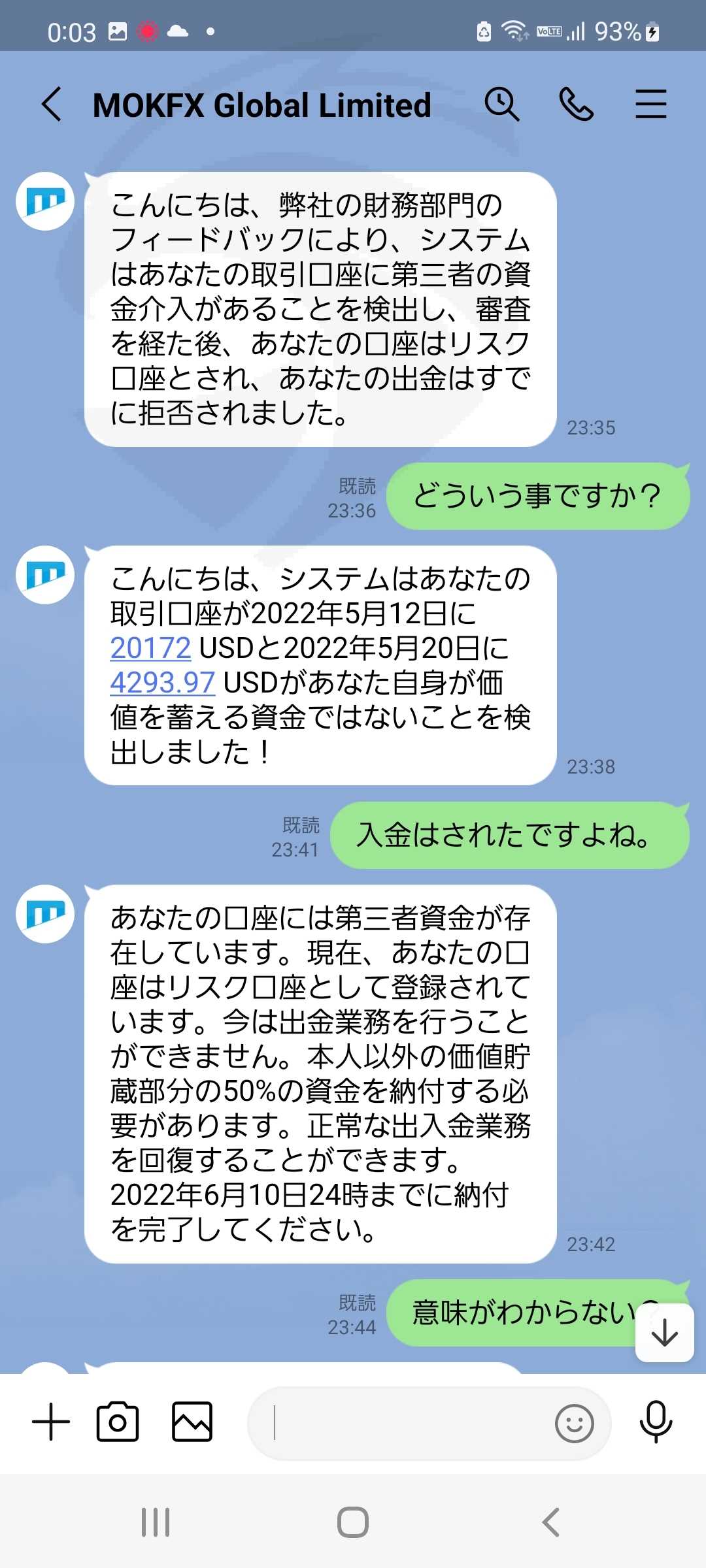This screenshot has width=706, height=1568.
Task: Open the 20172 linked number
Action: 150,648
